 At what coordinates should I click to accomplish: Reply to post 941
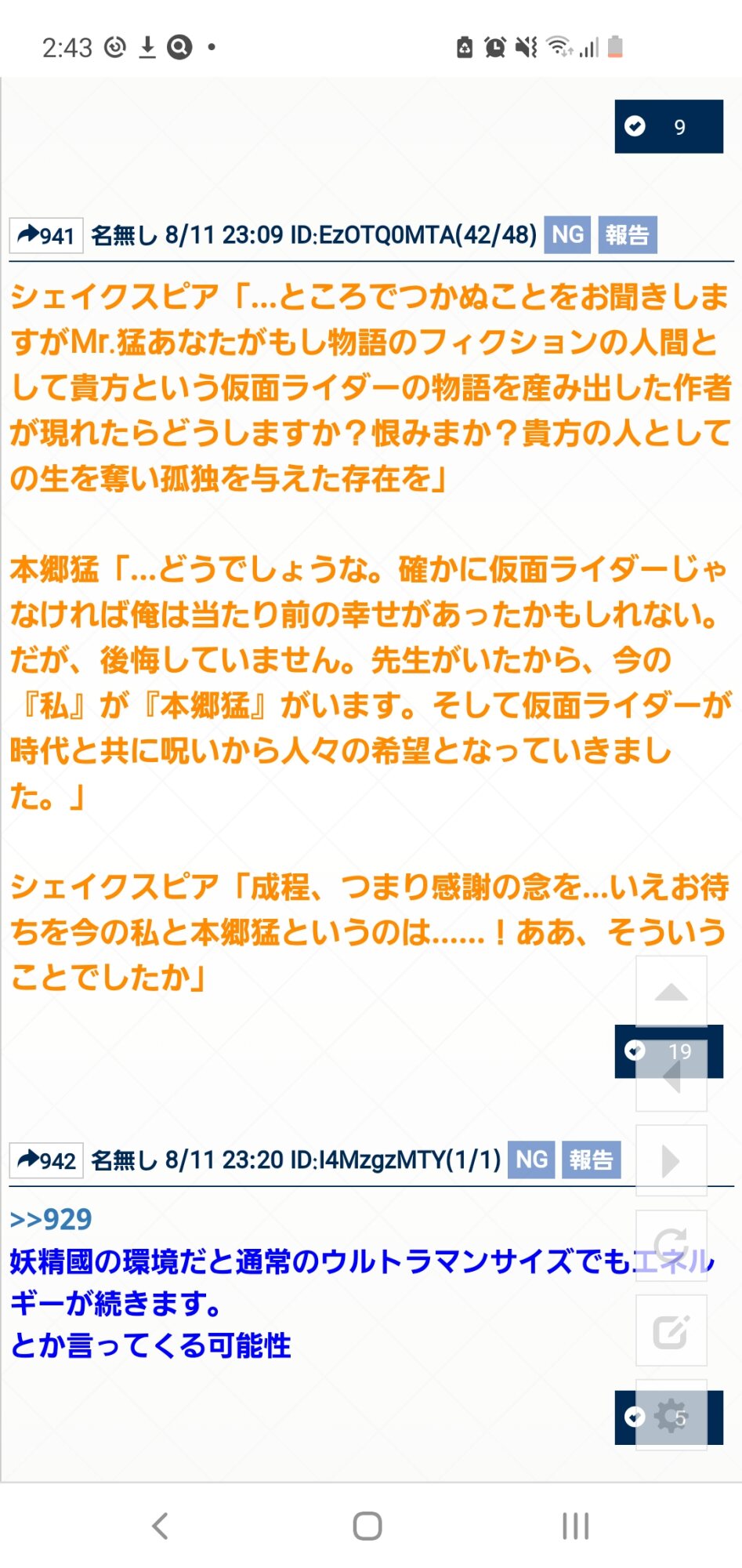[x=46, y=235]
